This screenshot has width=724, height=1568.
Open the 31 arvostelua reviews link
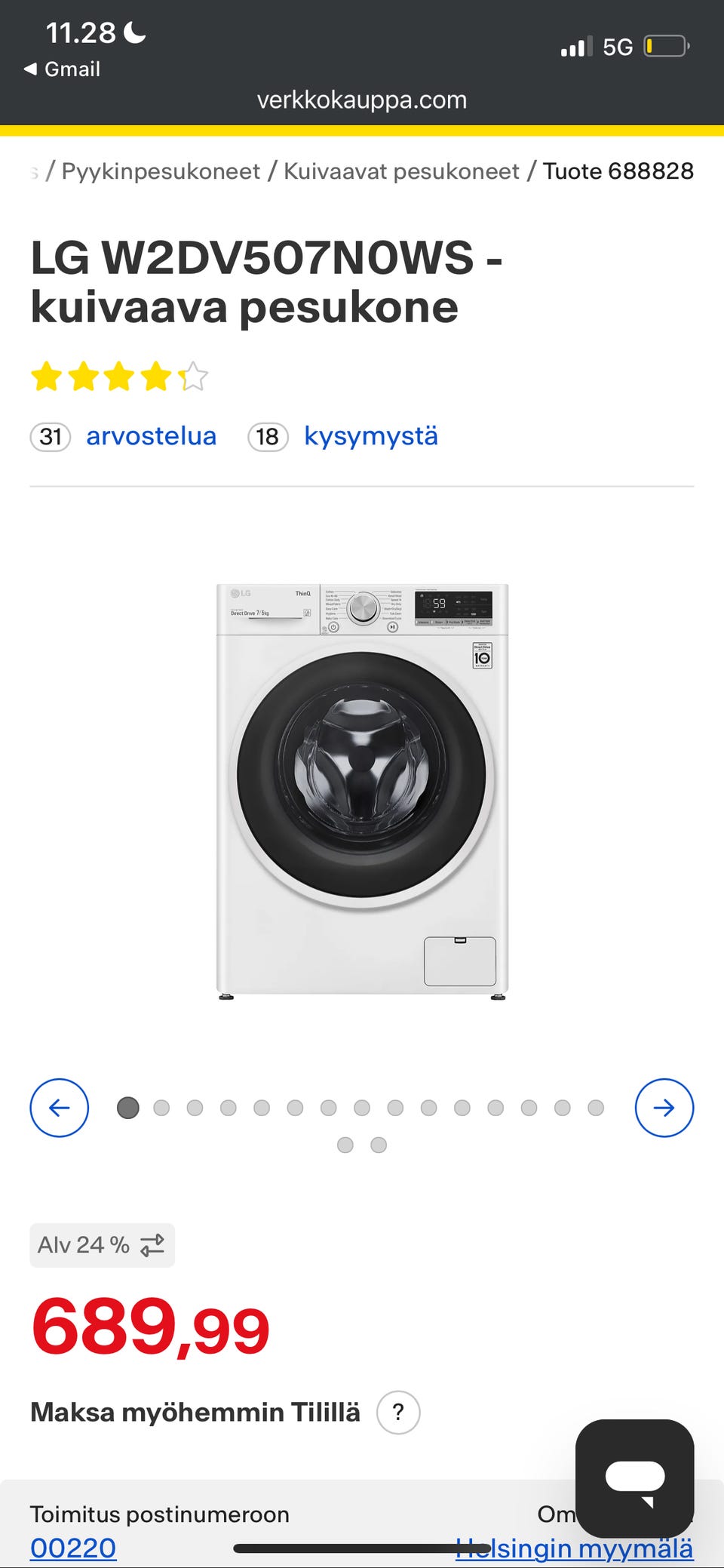click(150, 436)
